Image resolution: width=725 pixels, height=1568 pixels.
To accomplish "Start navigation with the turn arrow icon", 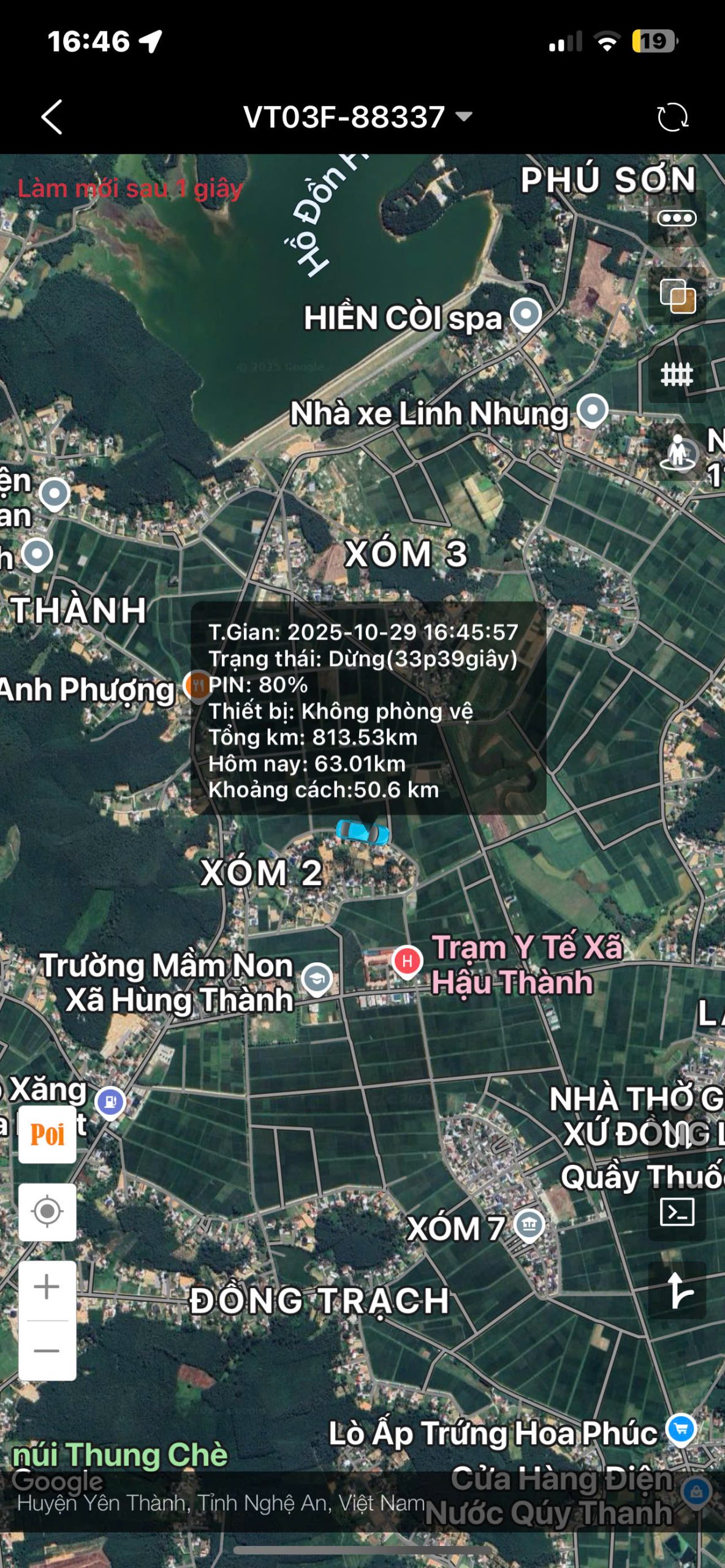I will [677, 1290].
